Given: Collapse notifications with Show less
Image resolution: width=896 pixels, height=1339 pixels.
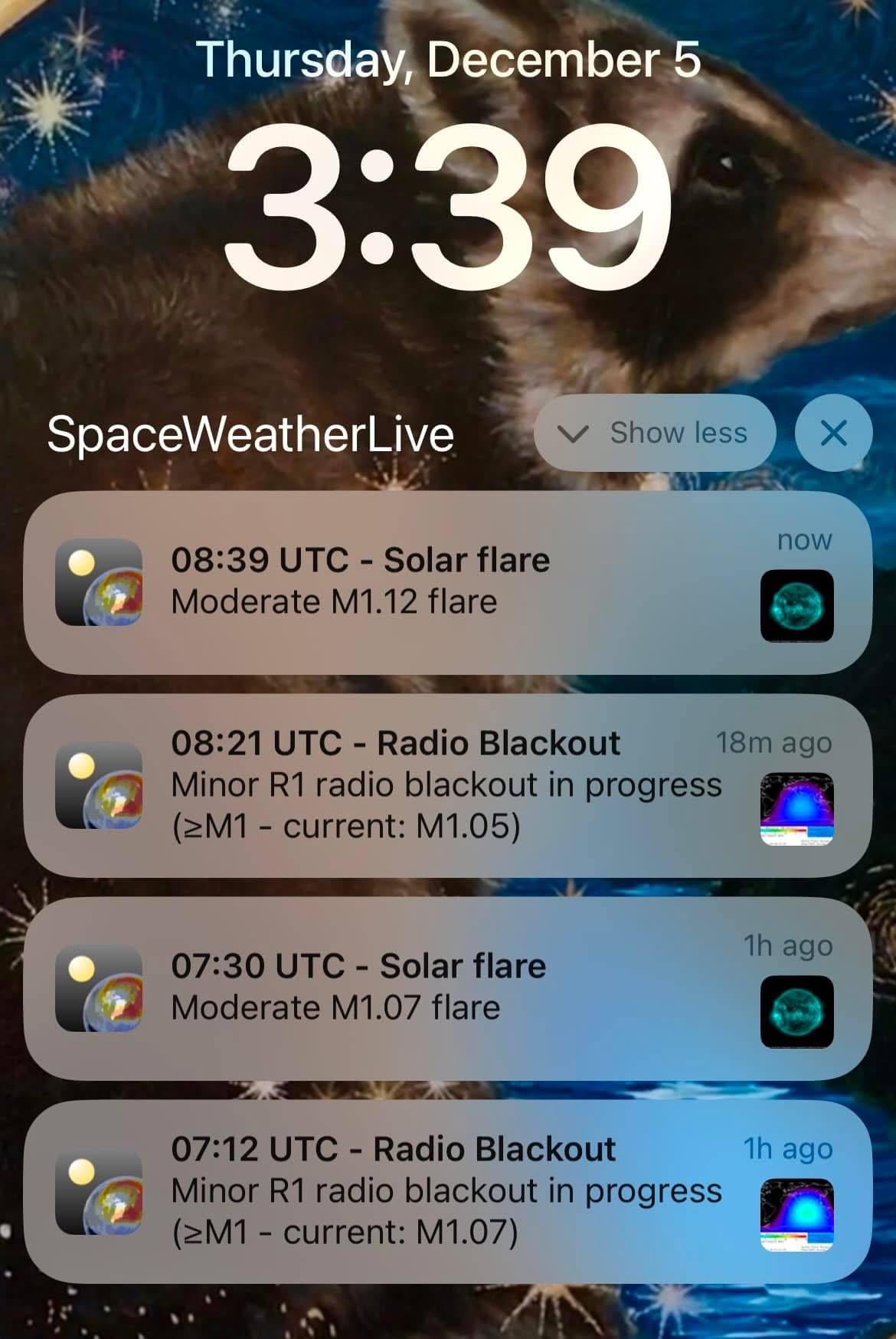Looking at the screenshot, I should coord(655,434).
